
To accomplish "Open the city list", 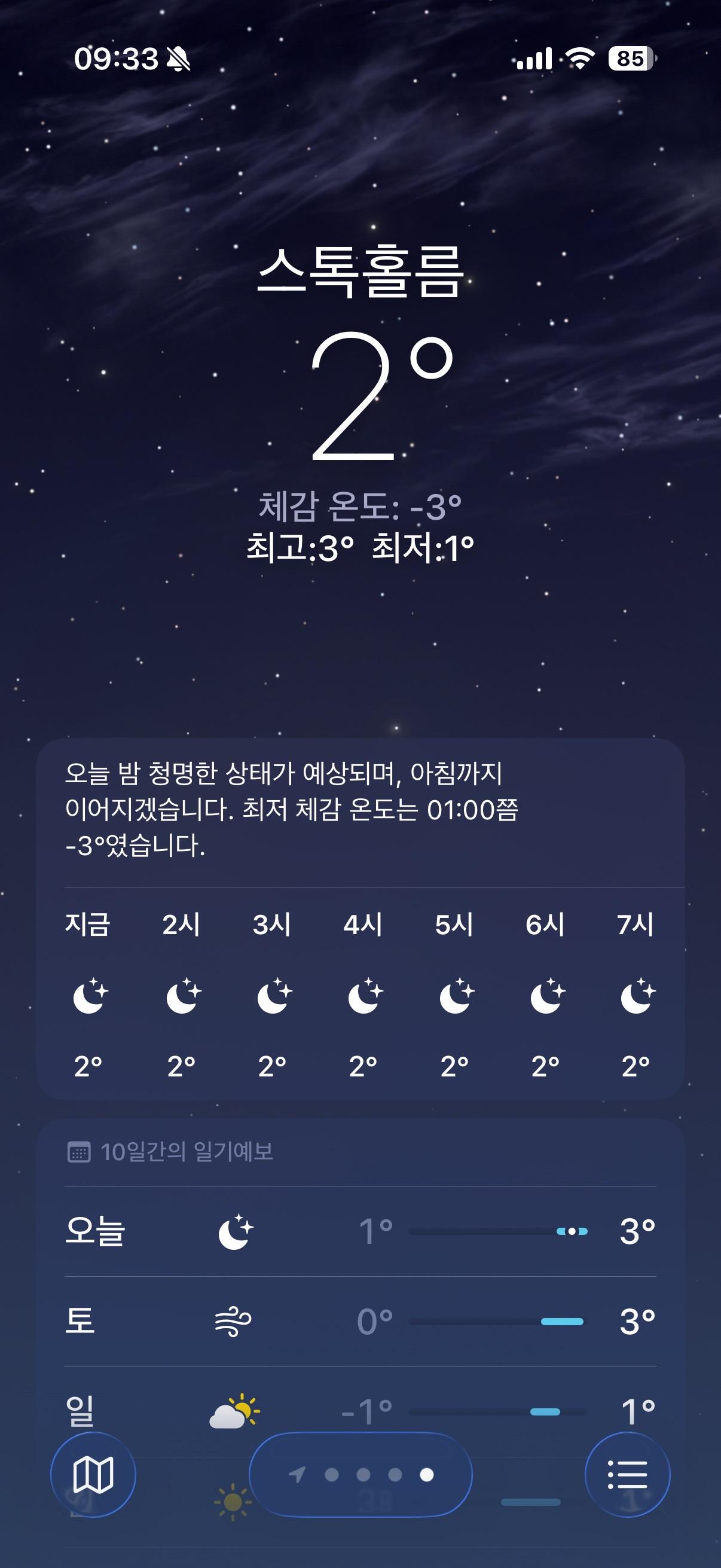I will [627, 1475].
